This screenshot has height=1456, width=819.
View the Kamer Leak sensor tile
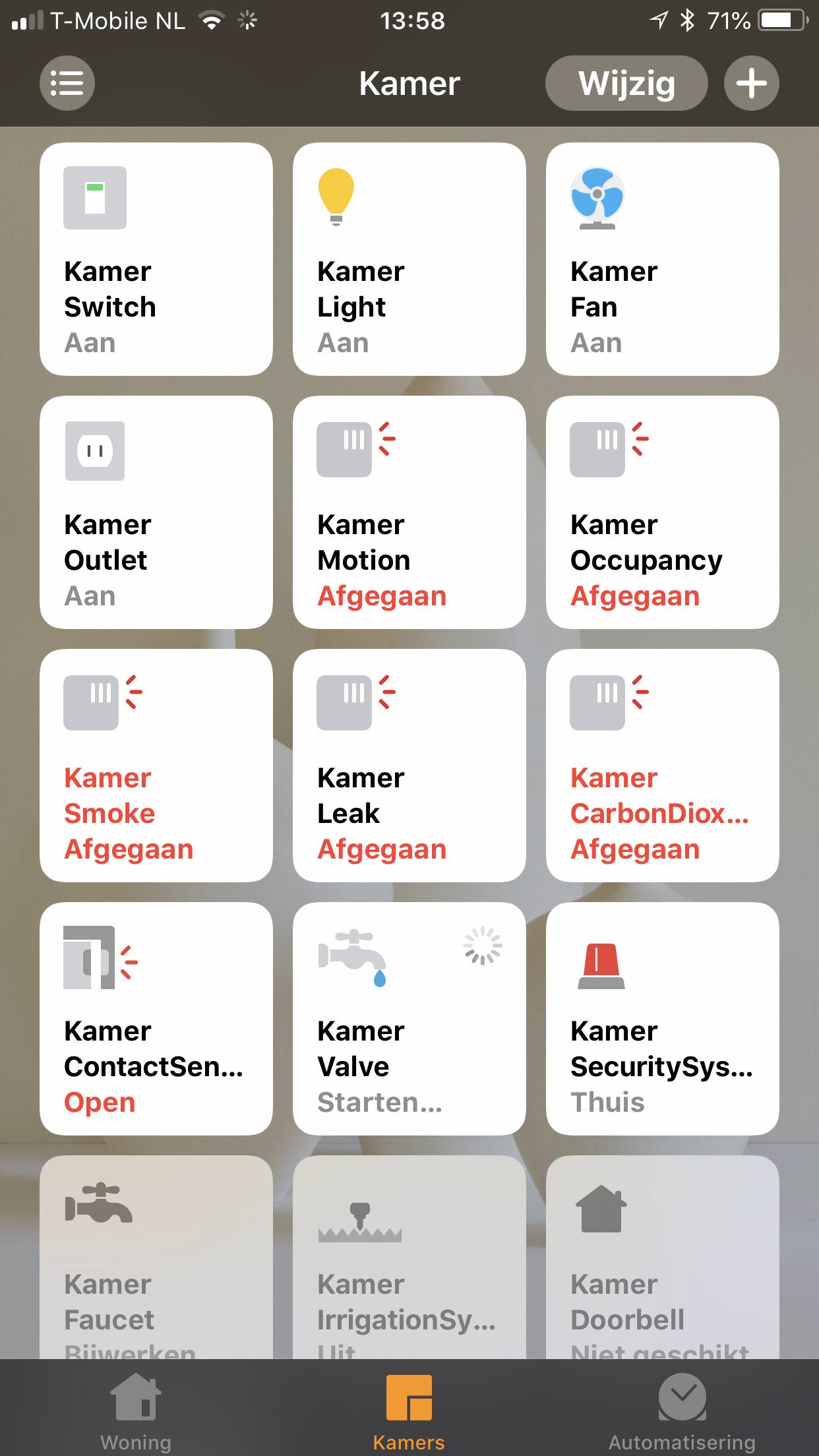[x=409, y=766]
